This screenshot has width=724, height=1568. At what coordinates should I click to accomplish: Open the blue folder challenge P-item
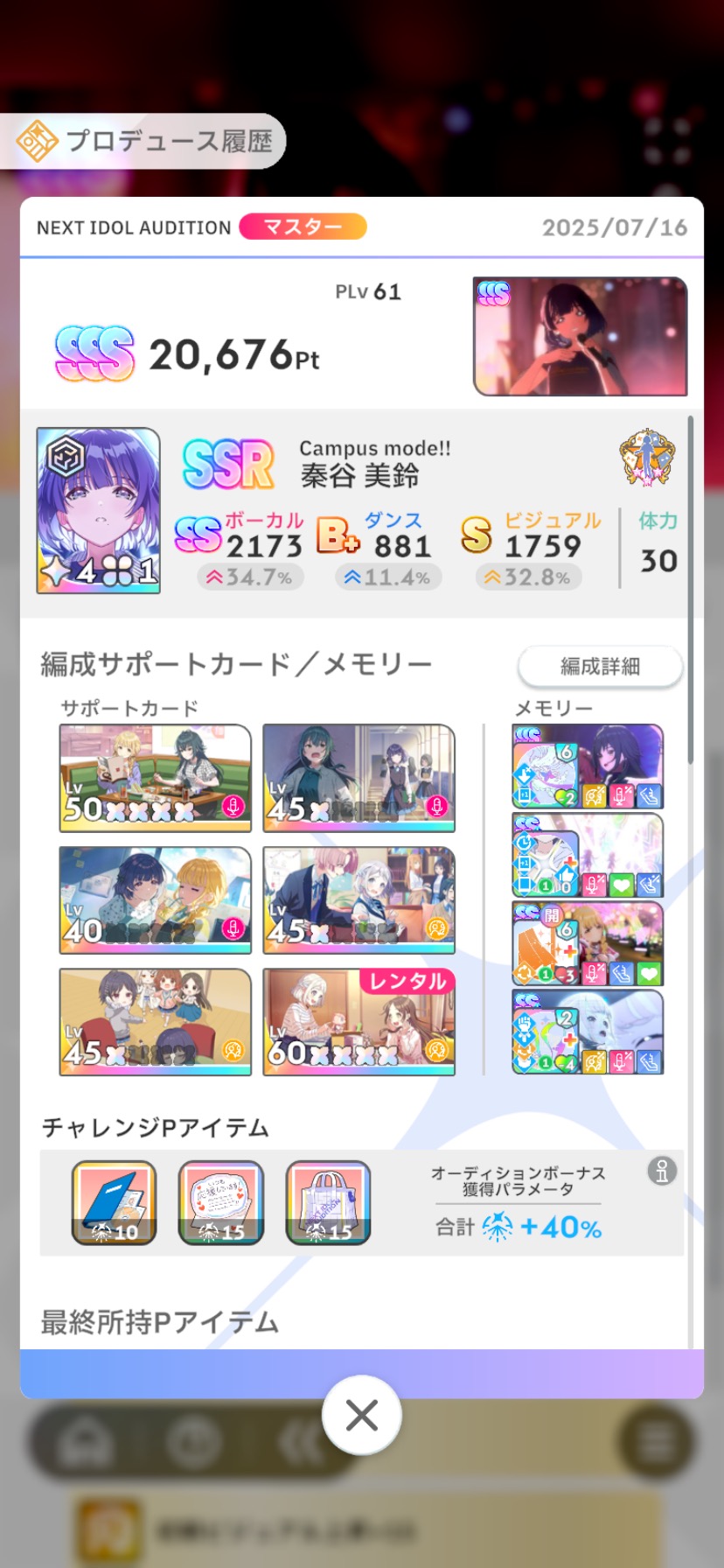pyautogui.click(x=114, y=1202)
